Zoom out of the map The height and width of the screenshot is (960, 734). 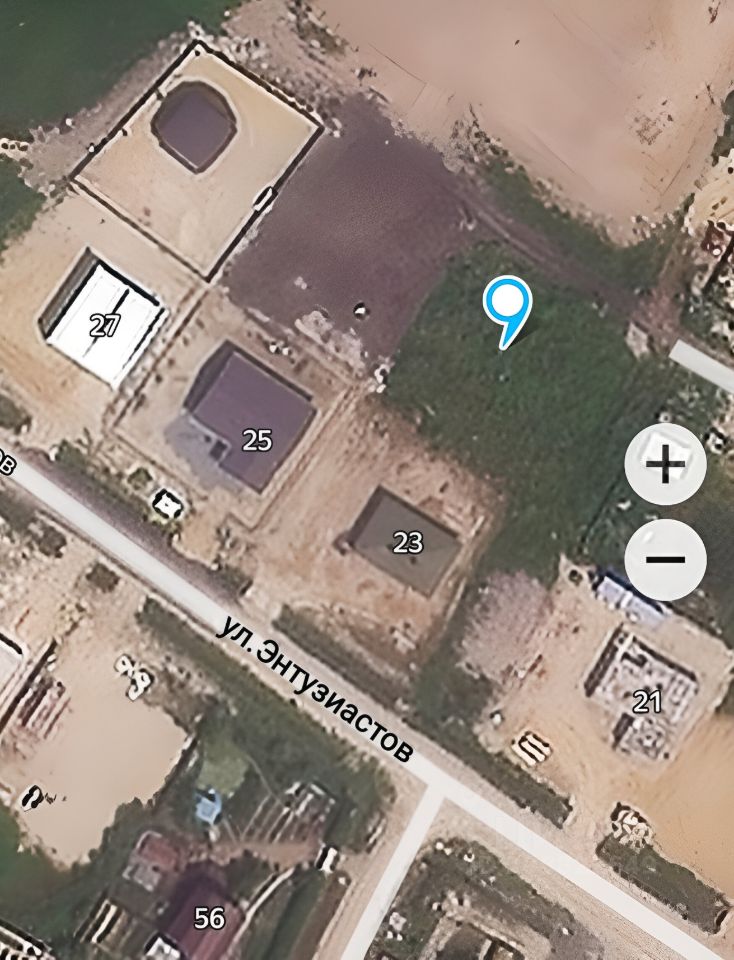pos(665,558)
